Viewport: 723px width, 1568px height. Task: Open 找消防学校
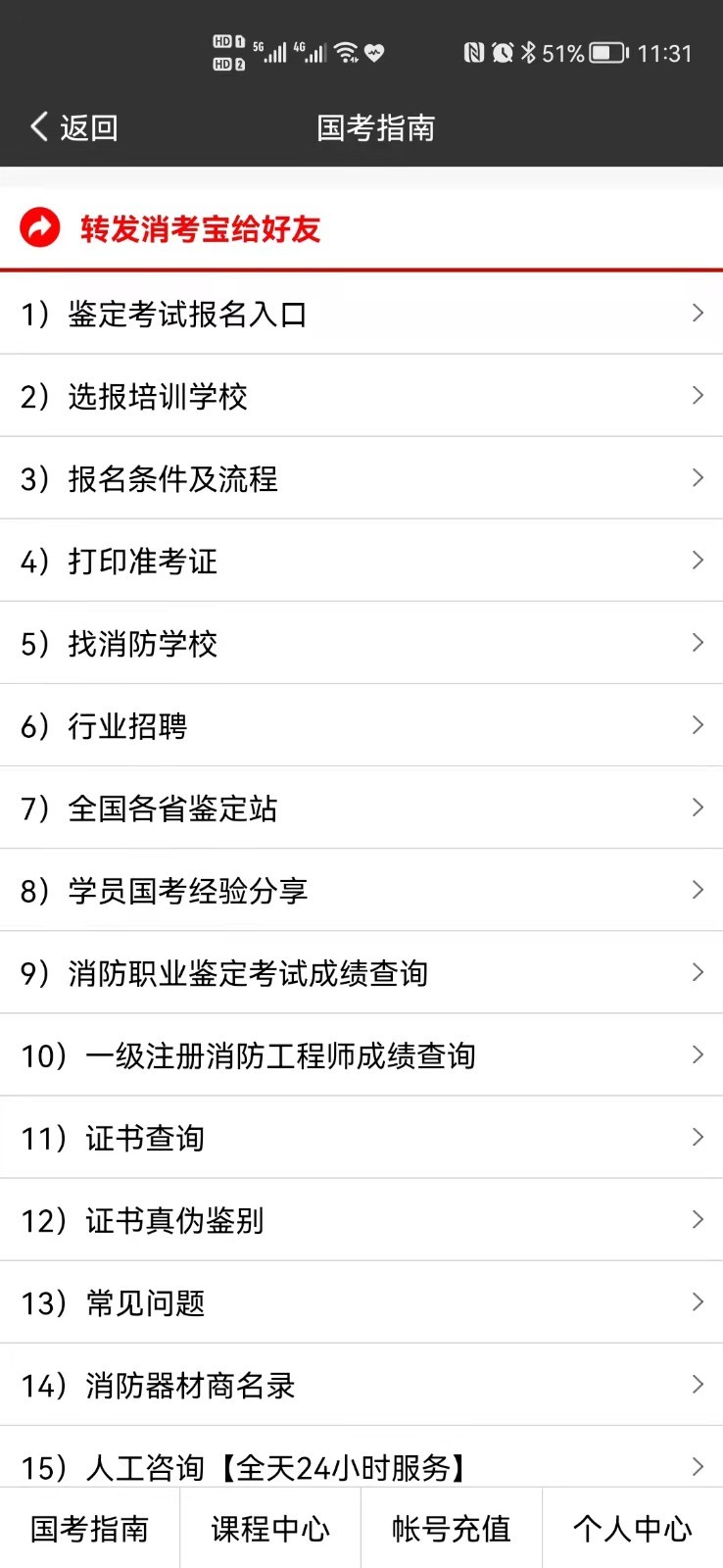click(361, 643)
